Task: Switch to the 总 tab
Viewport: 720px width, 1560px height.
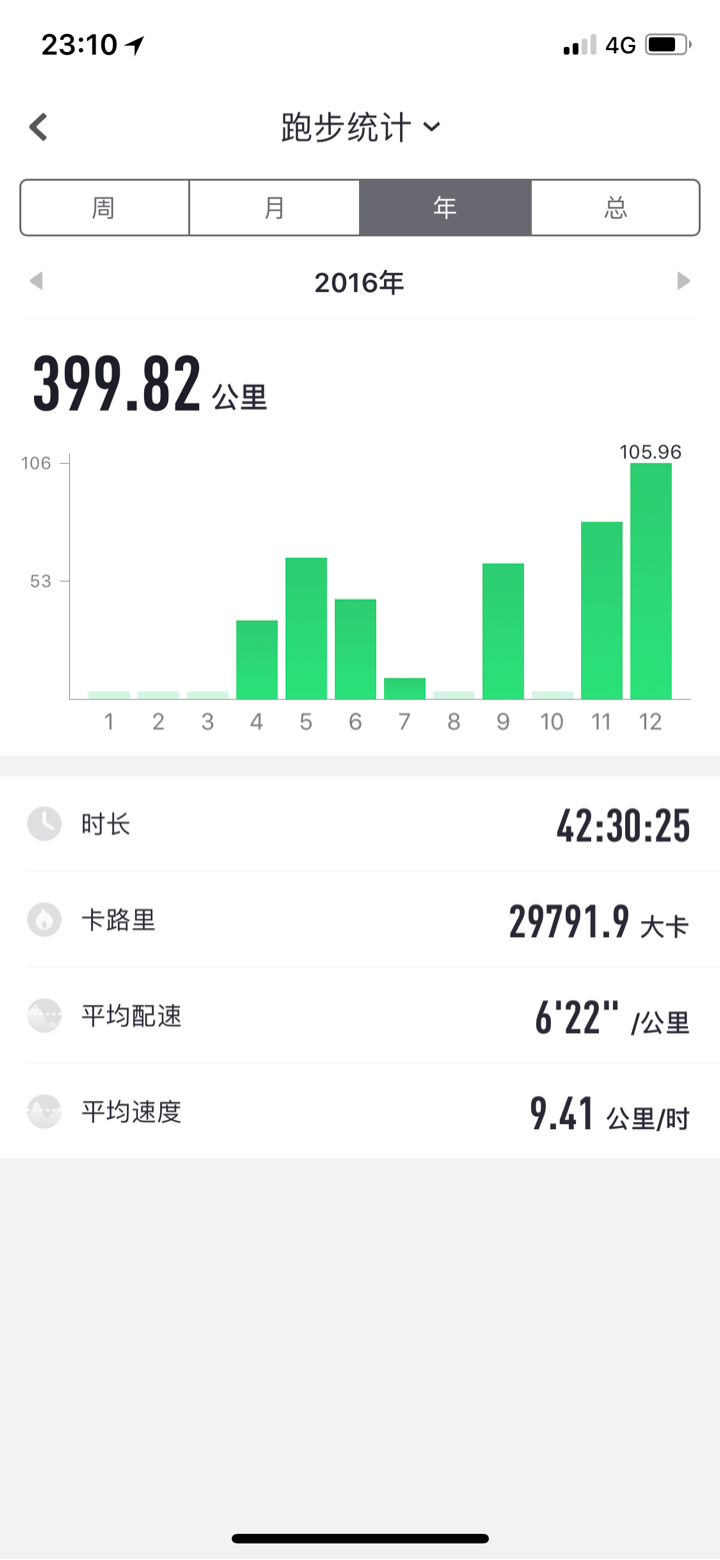Action: click(x=615, y=207)
